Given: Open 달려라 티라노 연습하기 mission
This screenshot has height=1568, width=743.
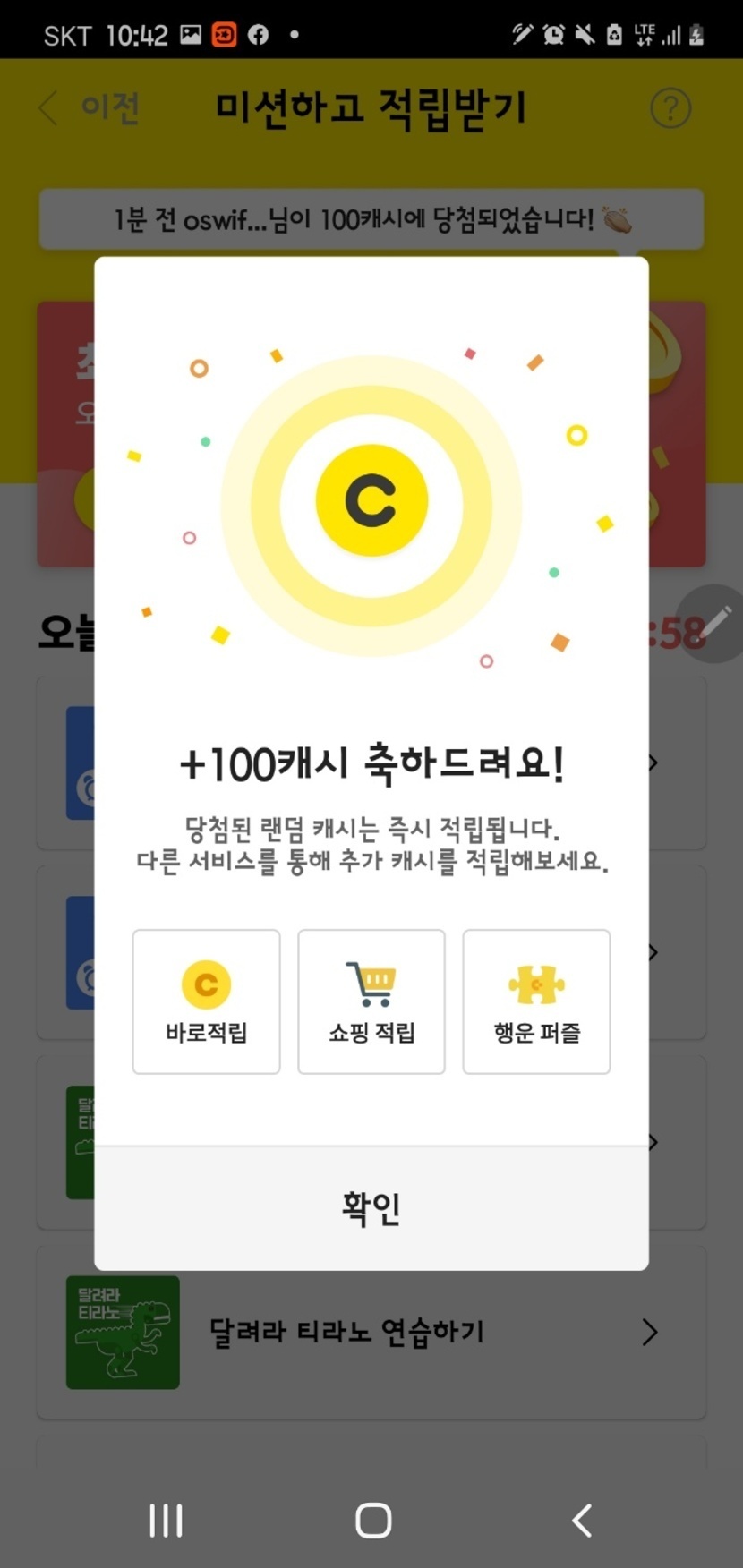Looking at the screenshot, I should click(x=371, y=1332).
